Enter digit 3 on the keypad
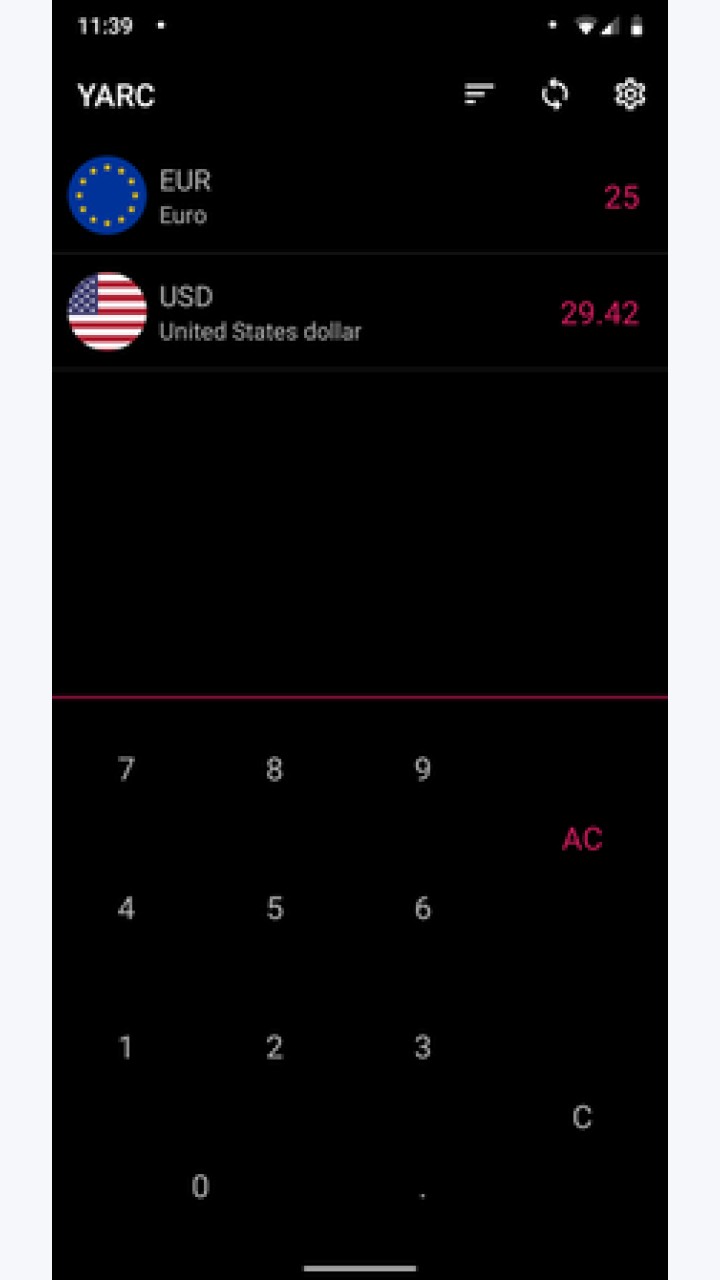 pos(423,1047)
